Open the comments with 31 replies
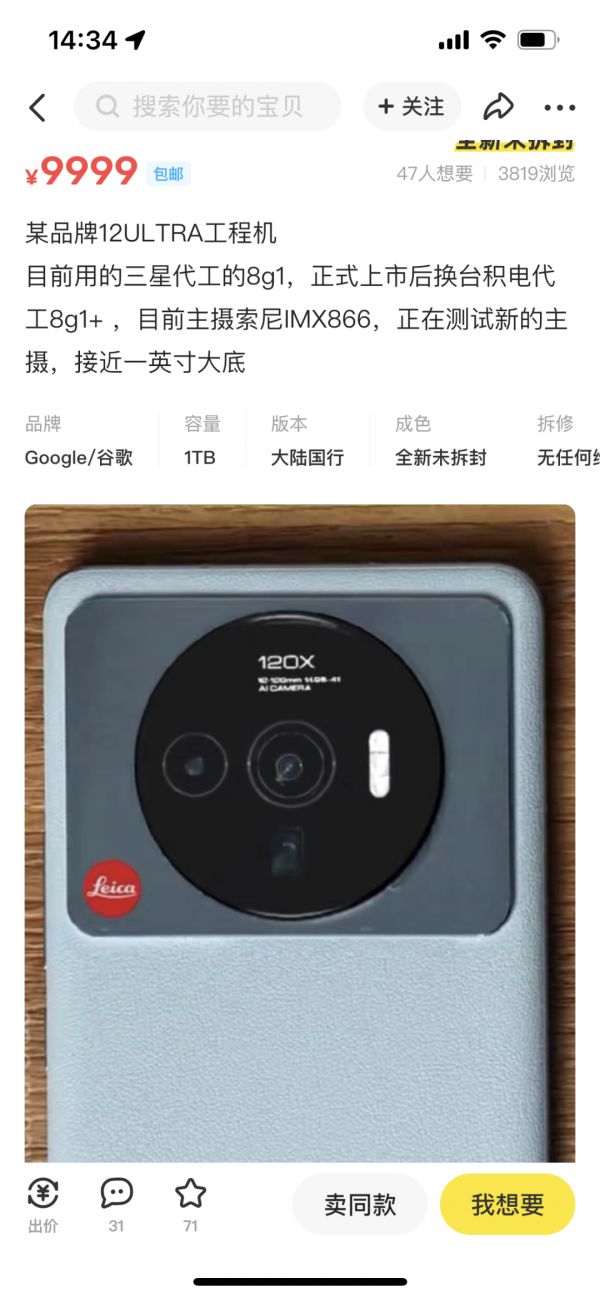 click(117, 1203)
